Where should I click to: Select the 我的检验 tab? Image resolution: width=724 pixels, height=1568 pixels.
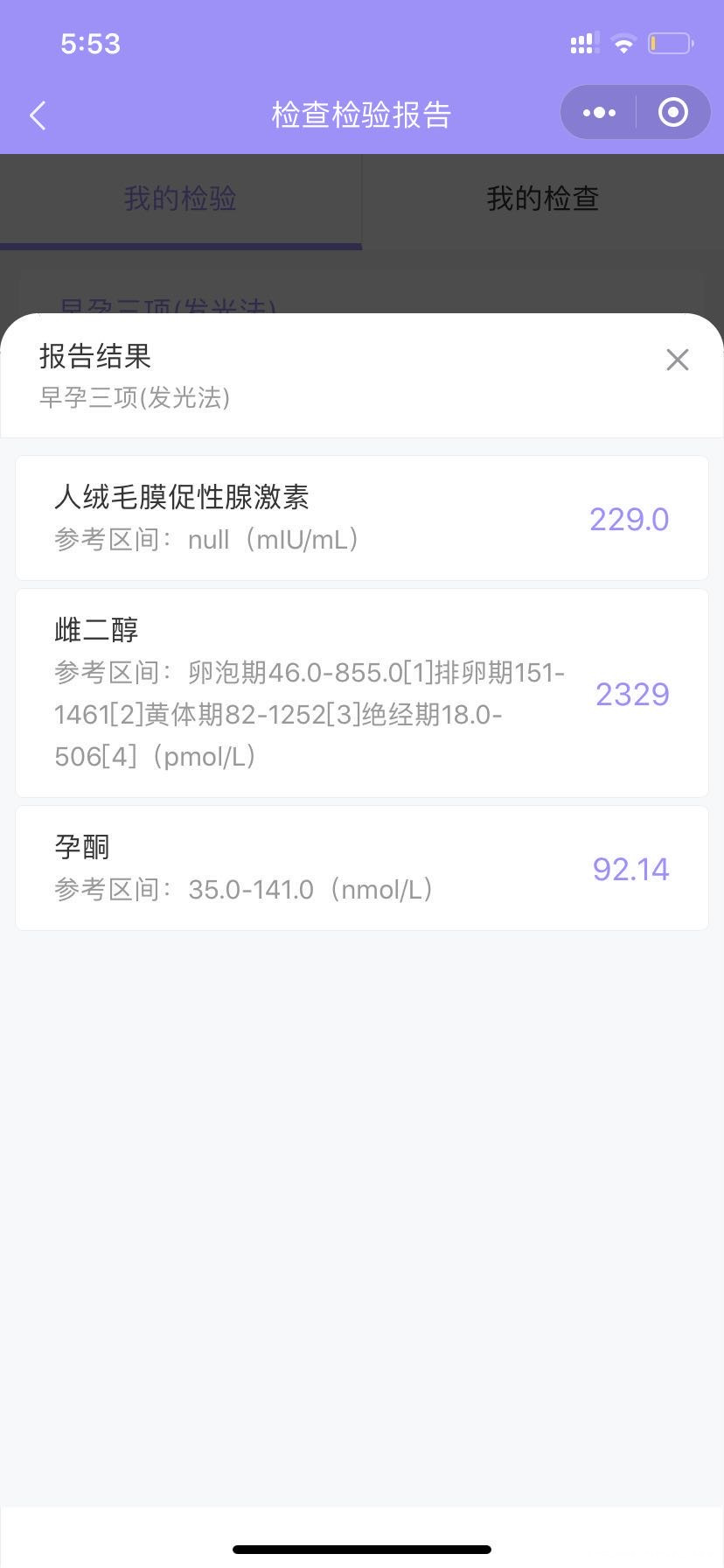[x=180, y=199]
